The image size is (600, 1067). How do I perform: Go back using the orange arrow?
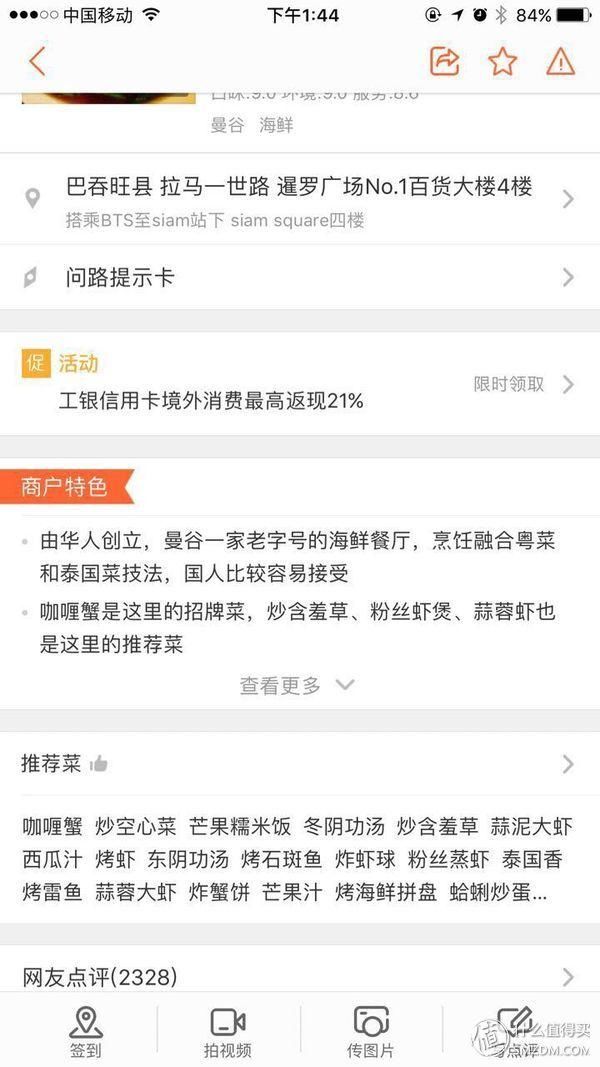(x=37, y=62)
